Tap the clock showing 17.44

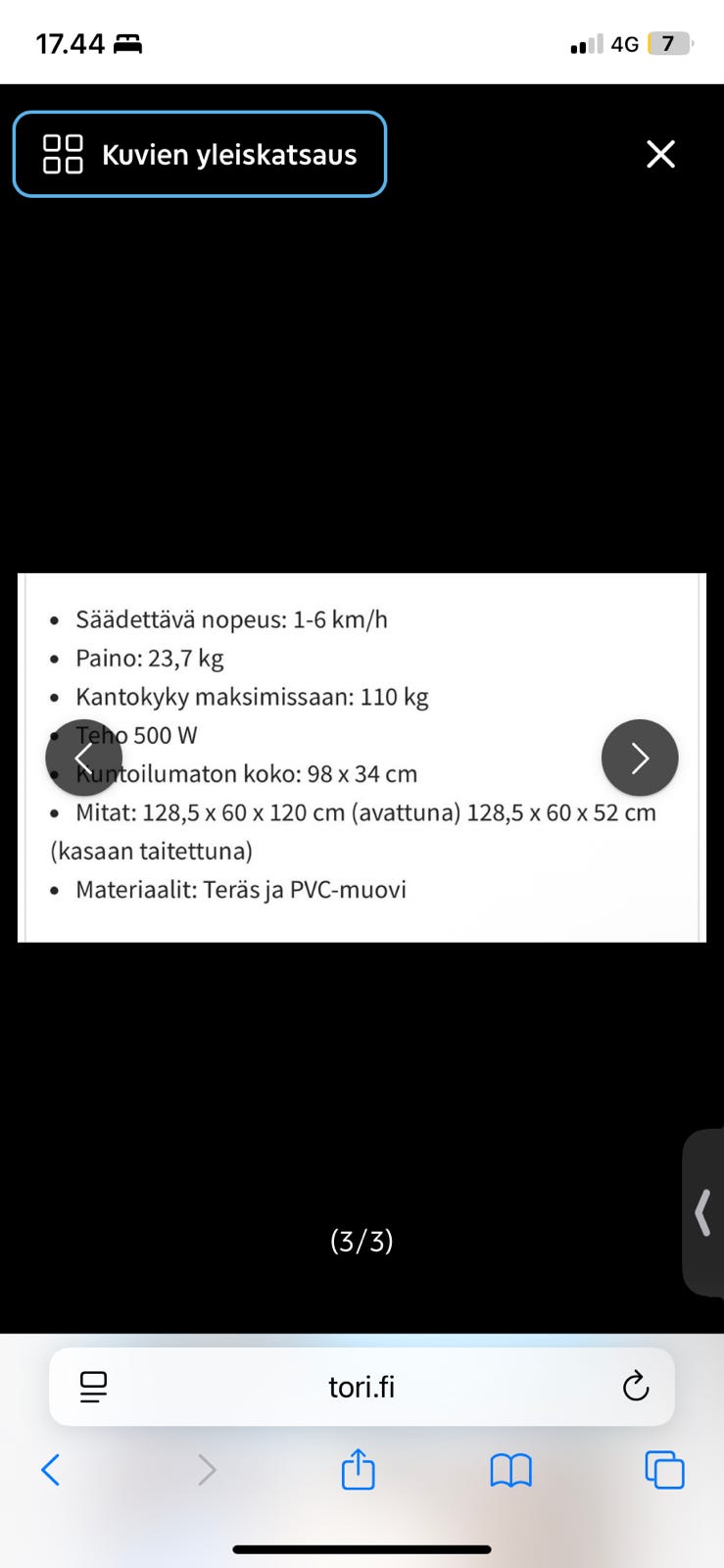[x=69, y=43]
